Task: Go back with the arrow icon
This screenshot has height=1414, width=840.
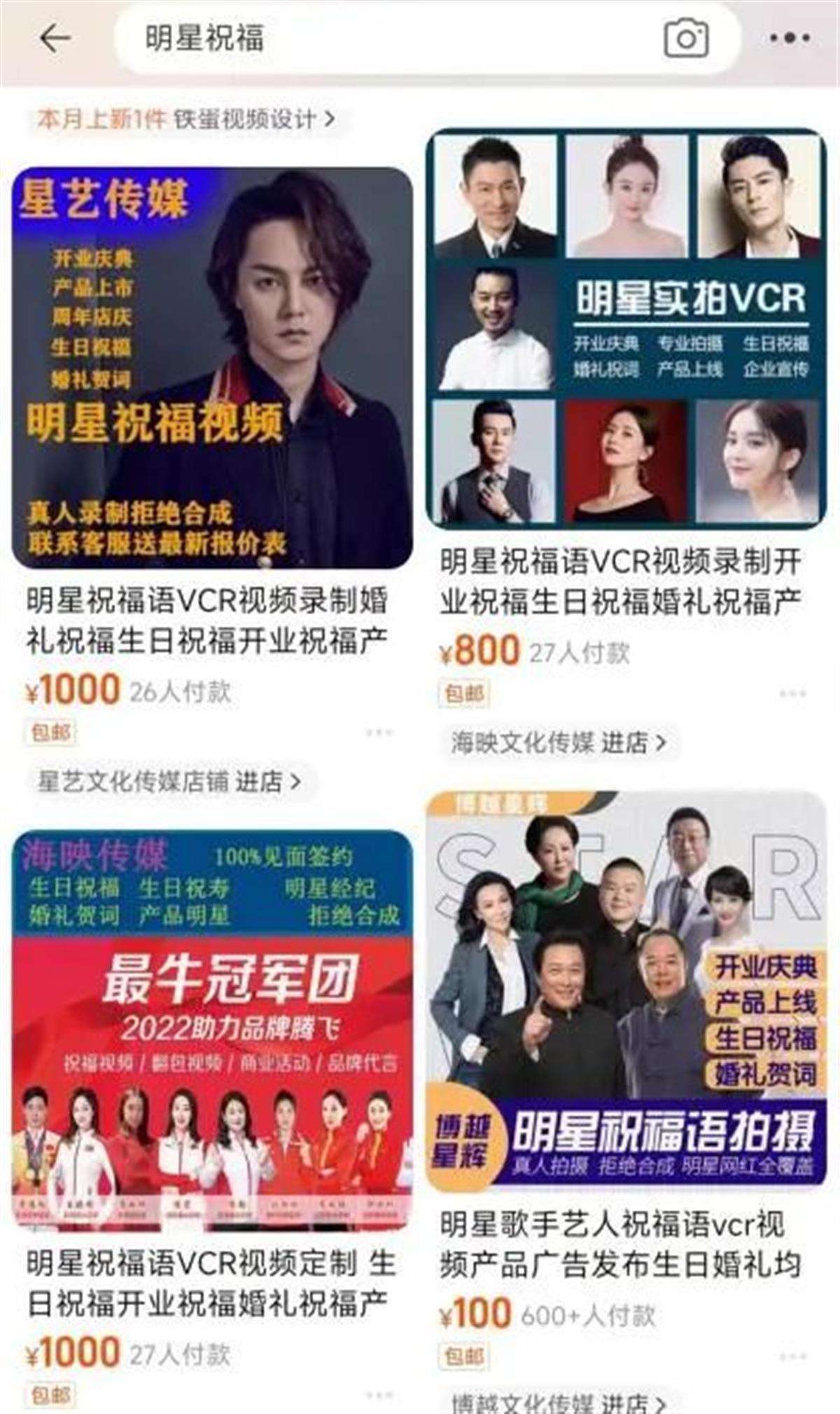Action: coord(55,39)
